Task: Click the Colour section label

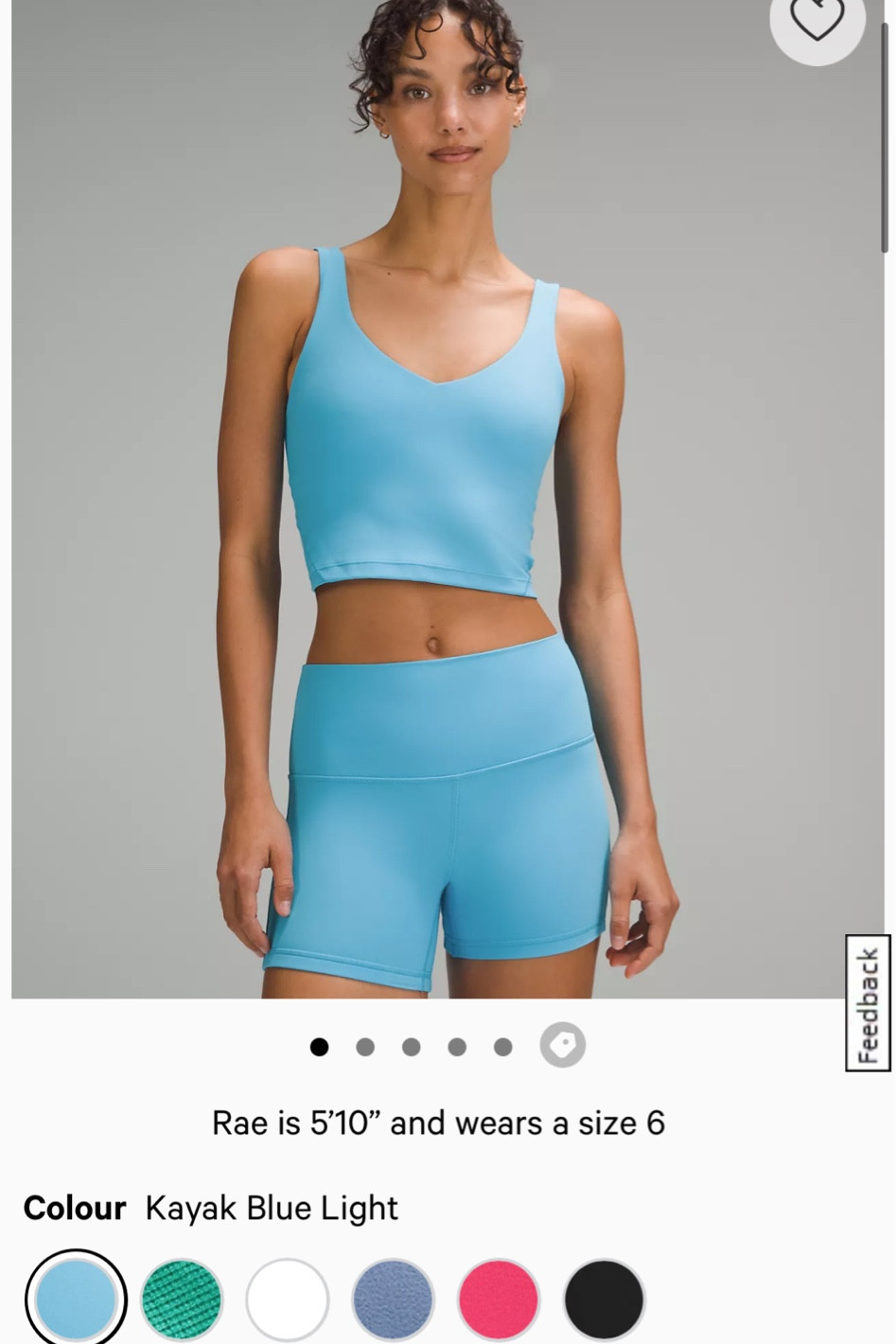Action: tap(75, 1208)
